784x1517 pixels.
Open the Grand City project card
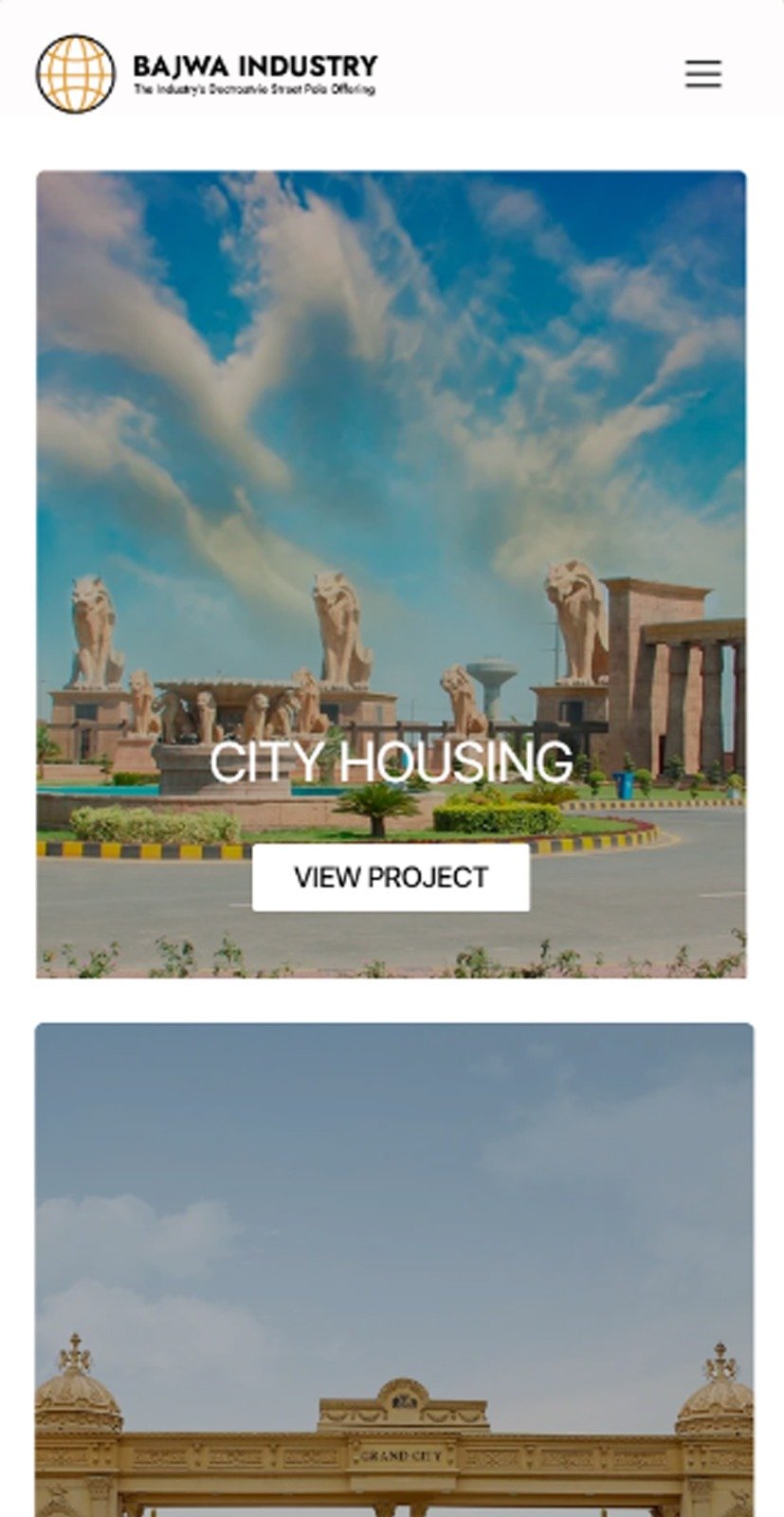point(394,1270)
